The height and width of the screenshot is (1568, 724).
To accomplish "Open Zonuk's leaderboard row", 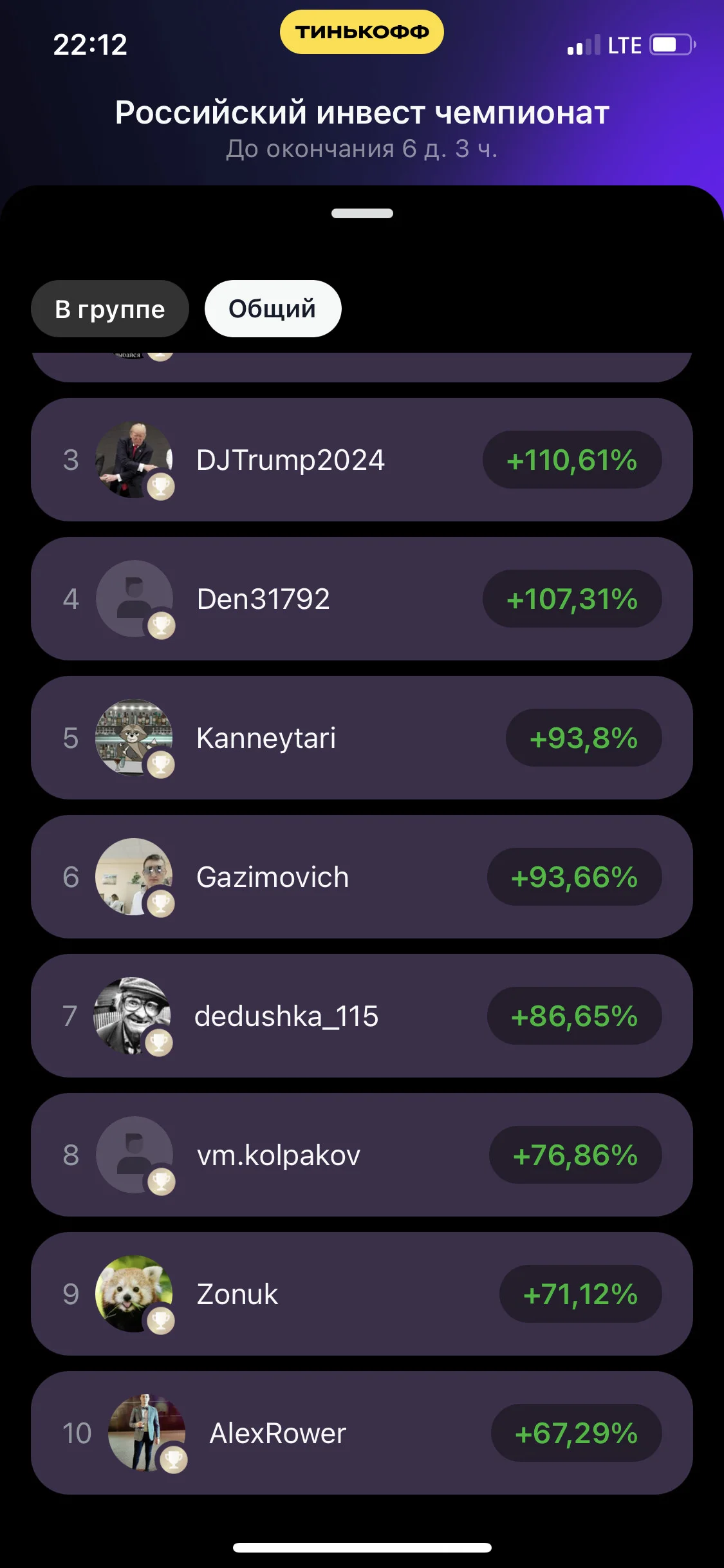I will coord(362,1294).
